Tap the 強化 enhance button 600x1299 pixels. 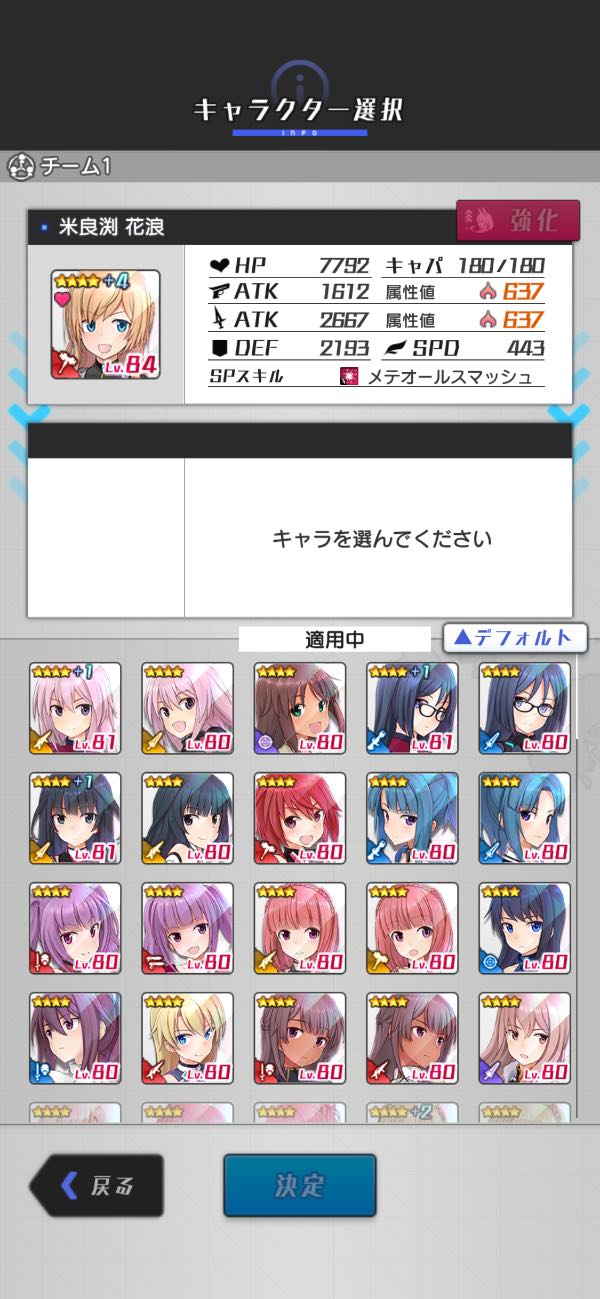518,221
